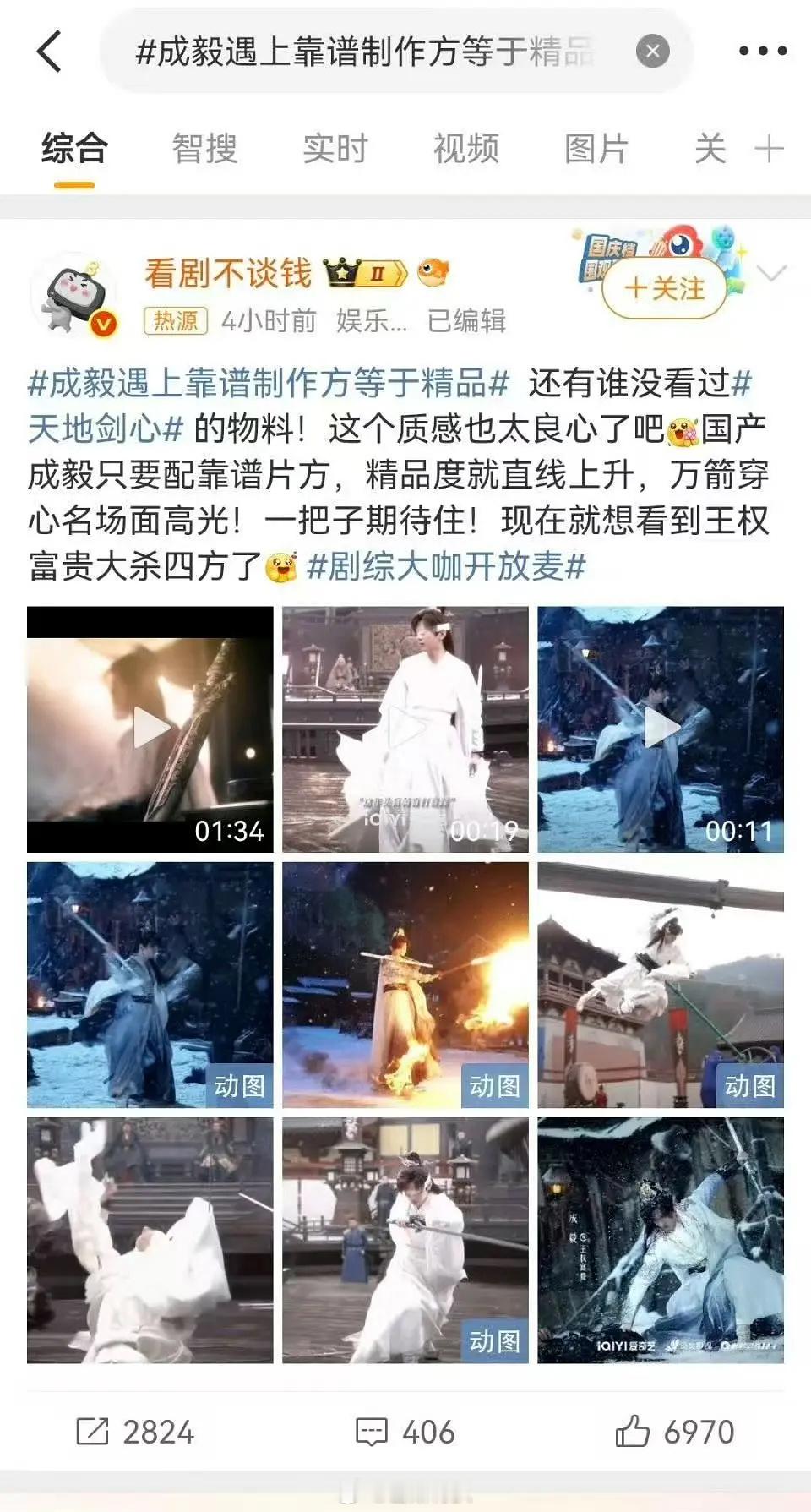Play the 01:34 video thumbnail
The height and width of the screenshot is (1512, 811).
pyautogui.click(x=150, y=729)
